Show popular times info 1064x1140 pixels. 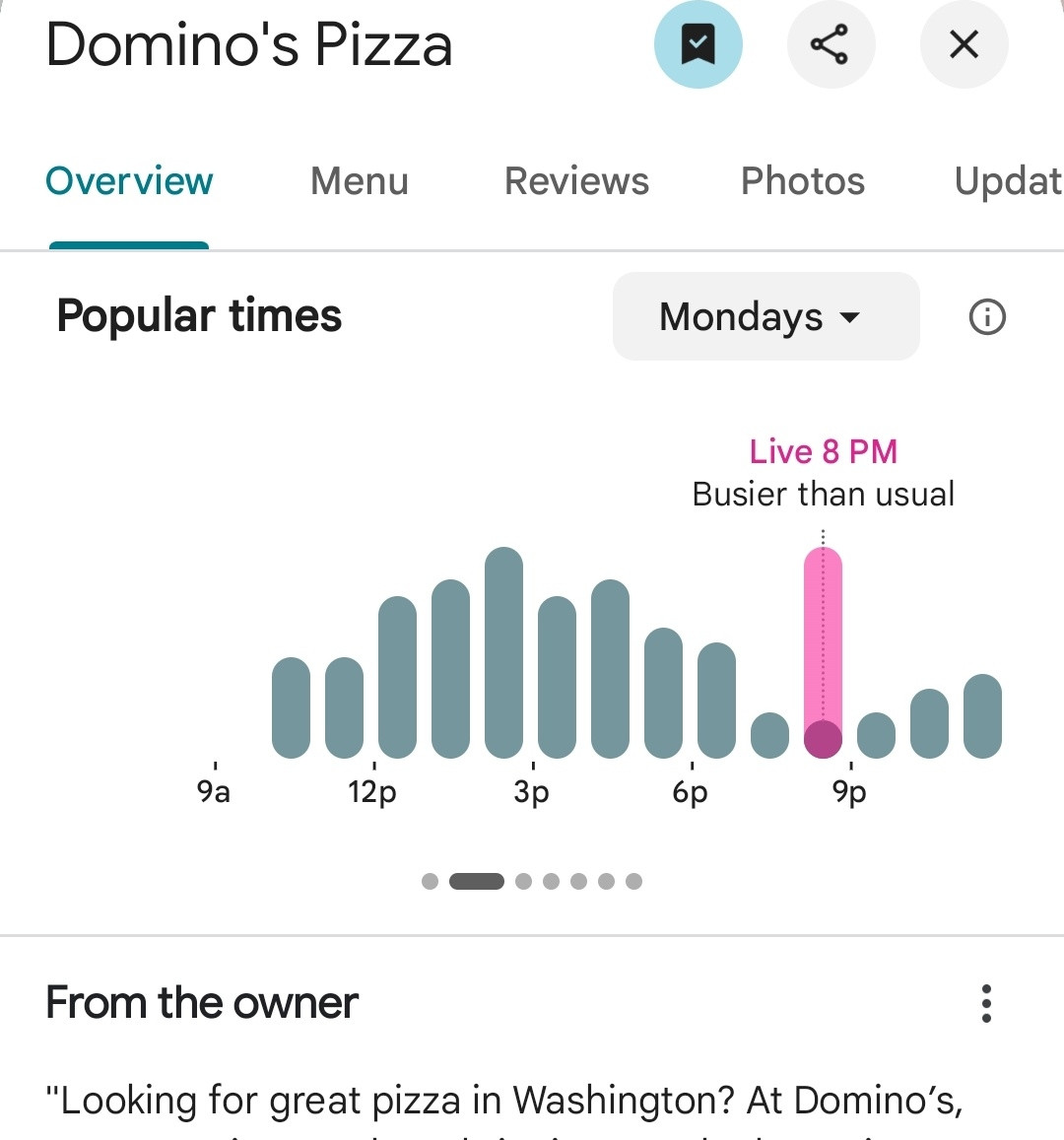coord(987,317)
